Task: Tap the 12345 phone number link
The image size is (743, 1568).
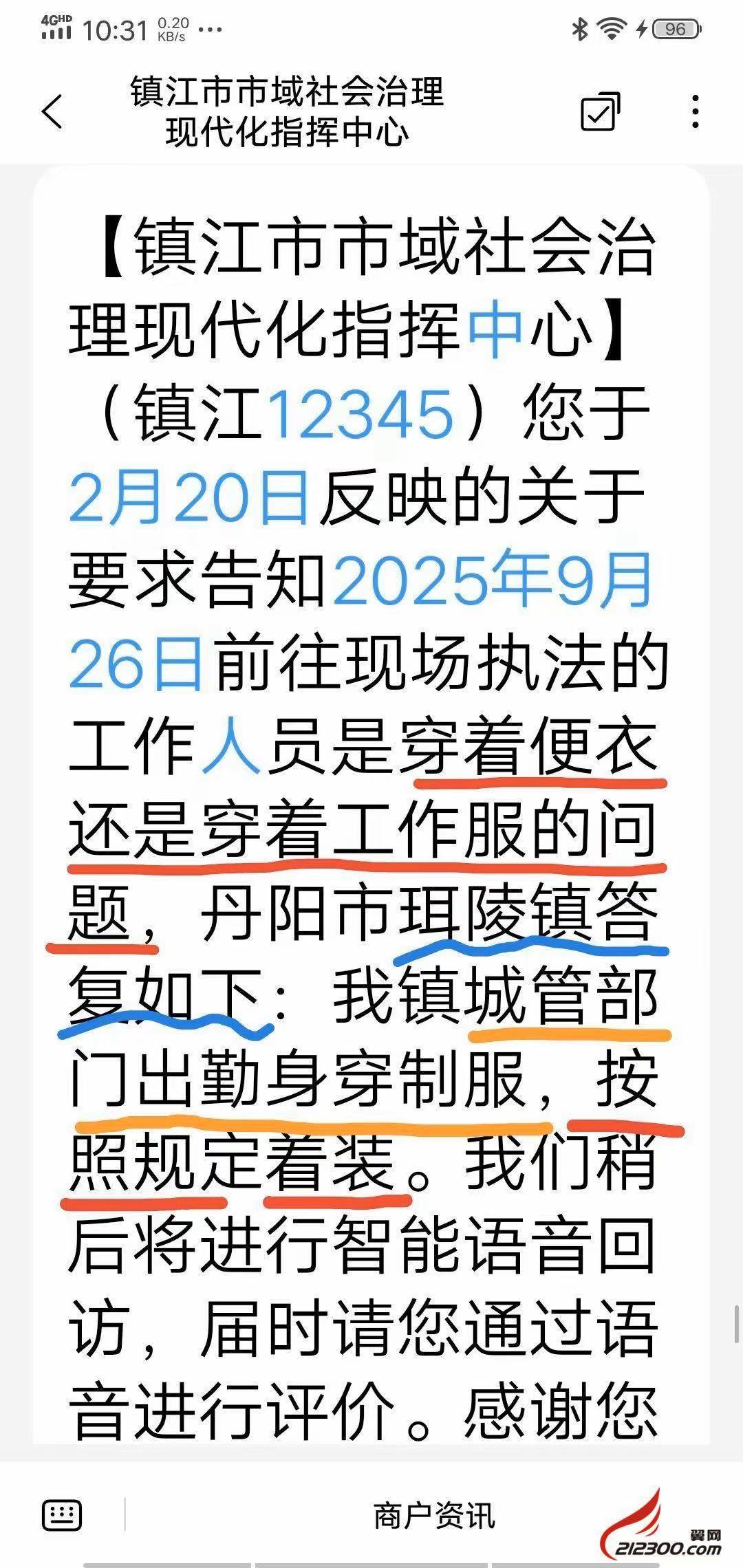Action: click(360, 413)
